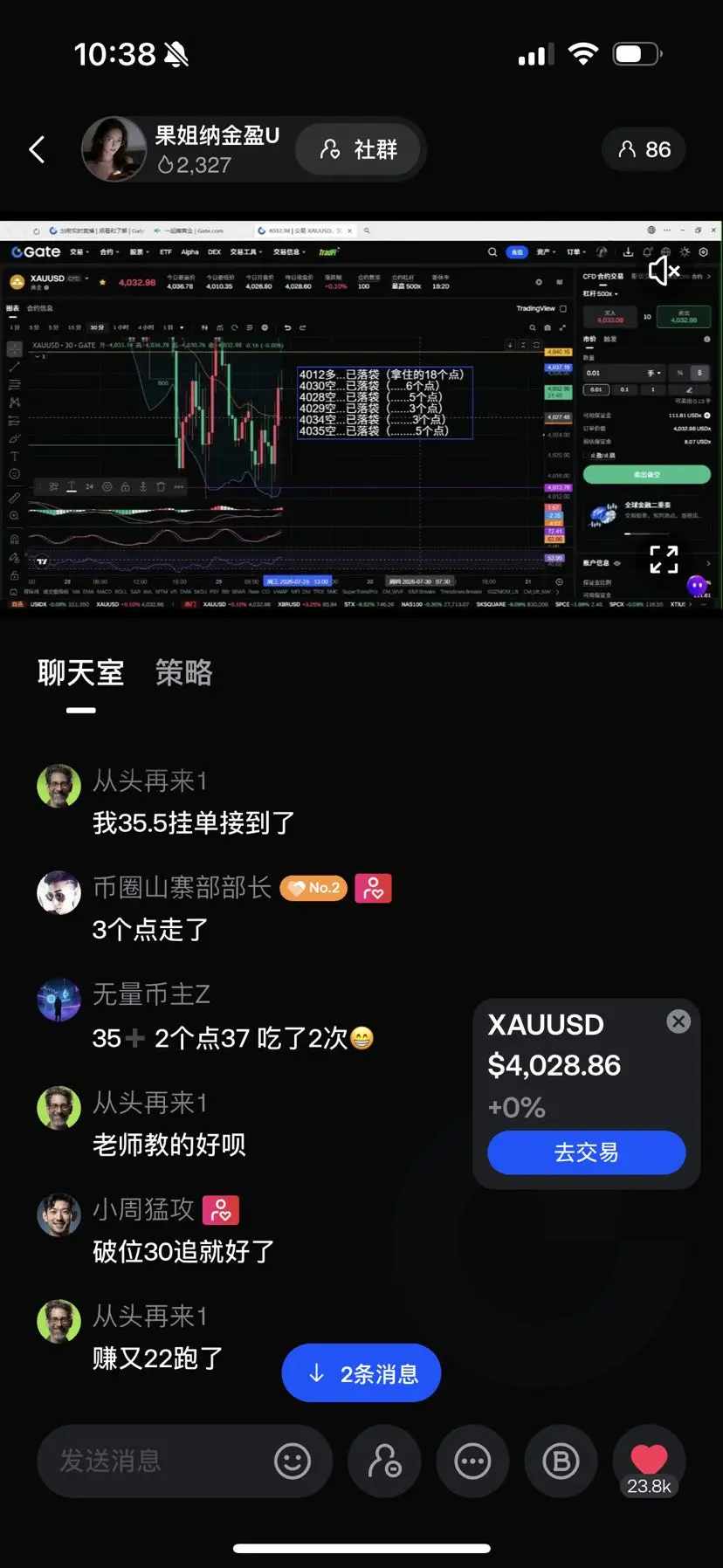This screenshot has height=1568, width=723.
Task: Open the more options bubble icon
Action: tap(473, 1461)
